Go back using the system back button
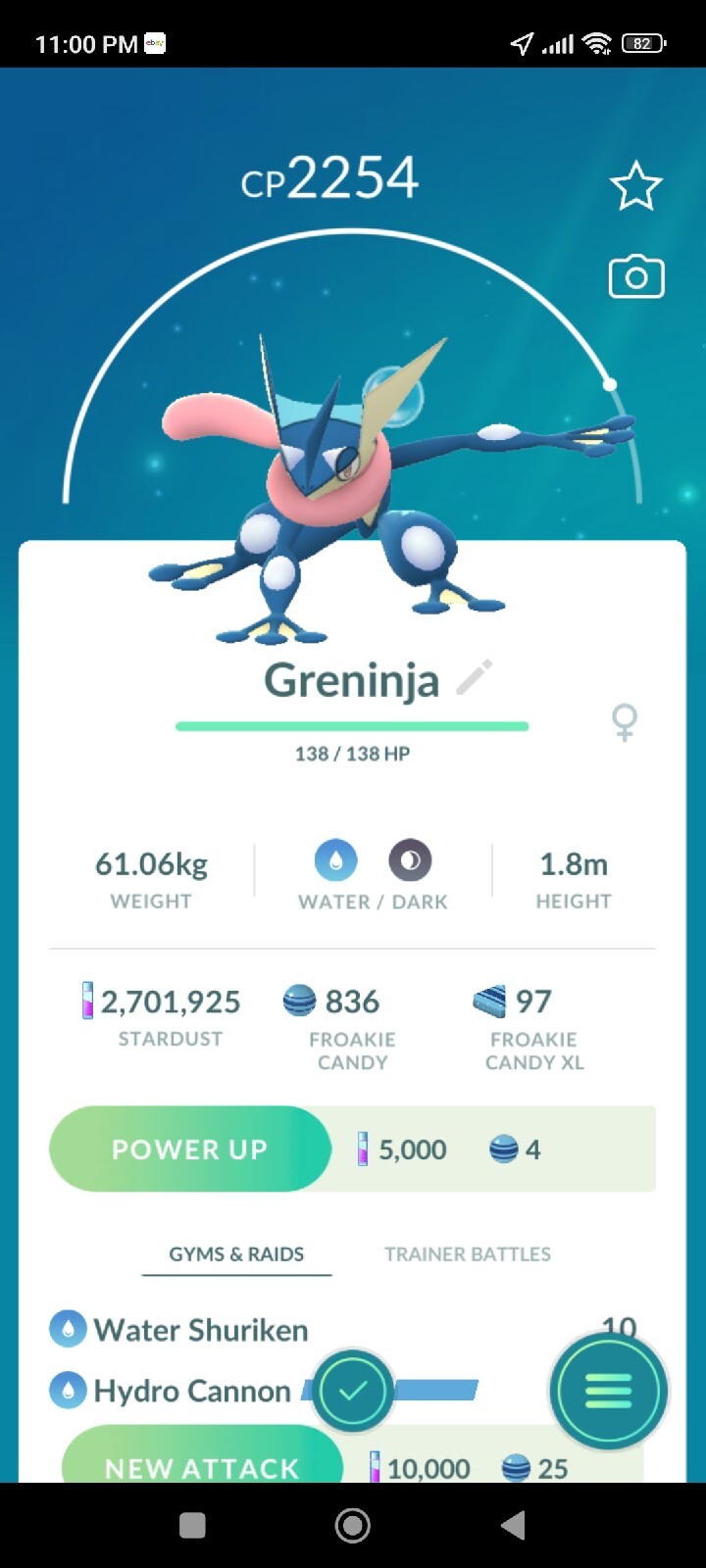Viewport: 706px width, 1568px height. click(x=513, y=1525)
